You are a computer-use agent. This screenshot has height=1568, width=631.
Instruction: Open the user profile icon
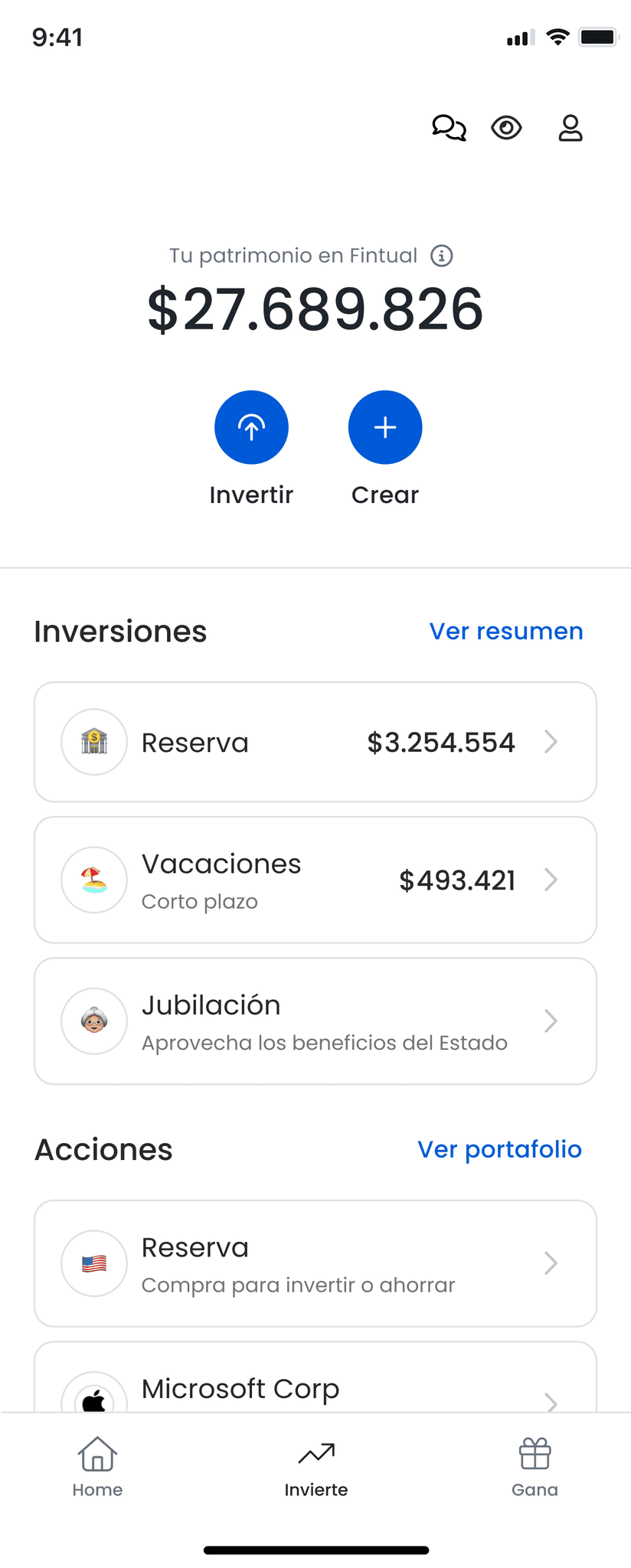point(570,128)
